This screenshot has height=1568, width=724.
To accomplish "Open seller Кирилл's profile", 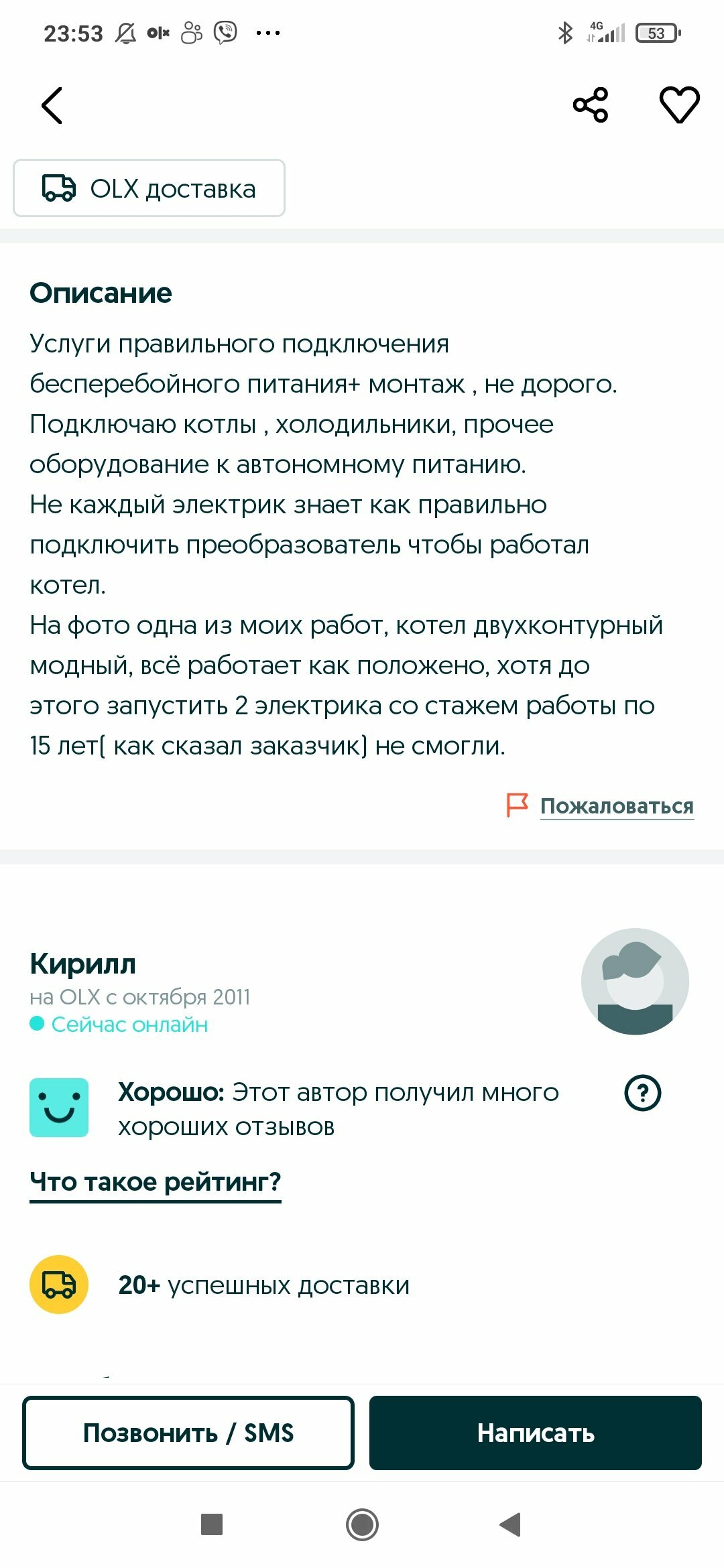I will (83, 964).
